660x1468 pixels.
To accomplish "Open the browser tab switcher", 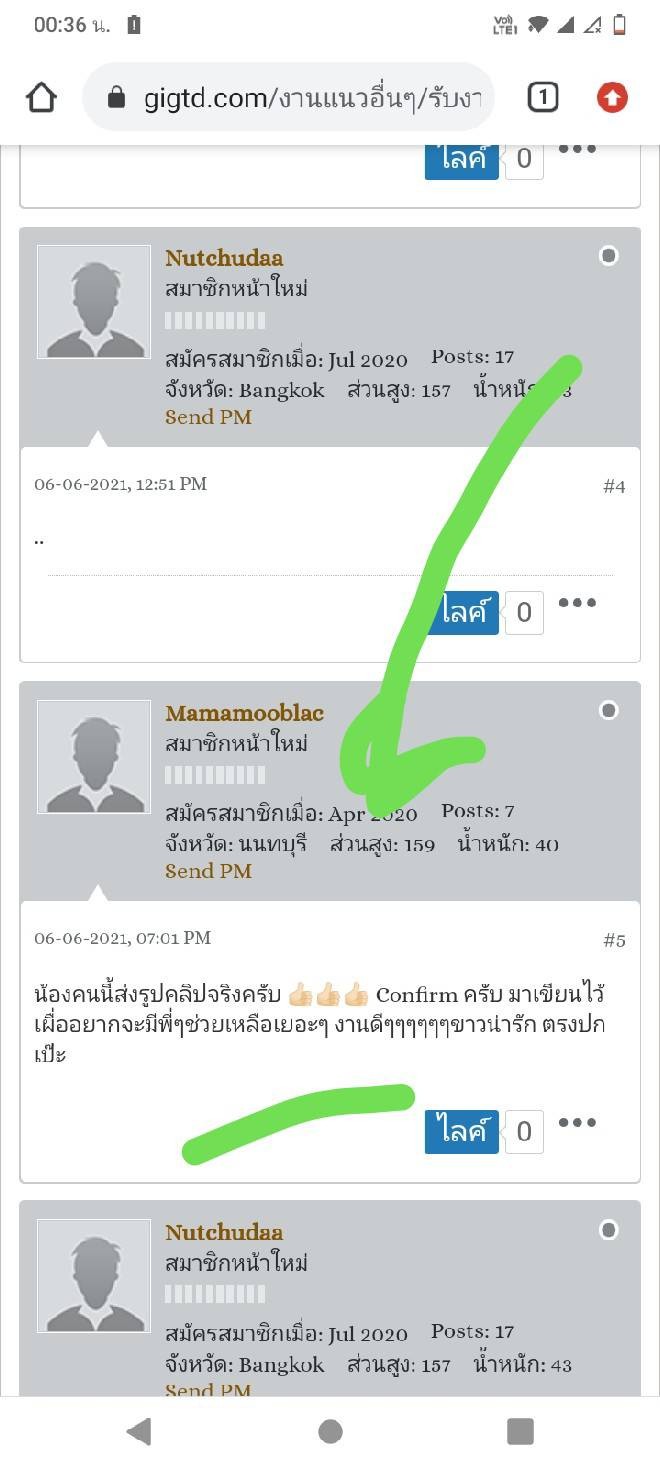I will [x=542, y=97].
